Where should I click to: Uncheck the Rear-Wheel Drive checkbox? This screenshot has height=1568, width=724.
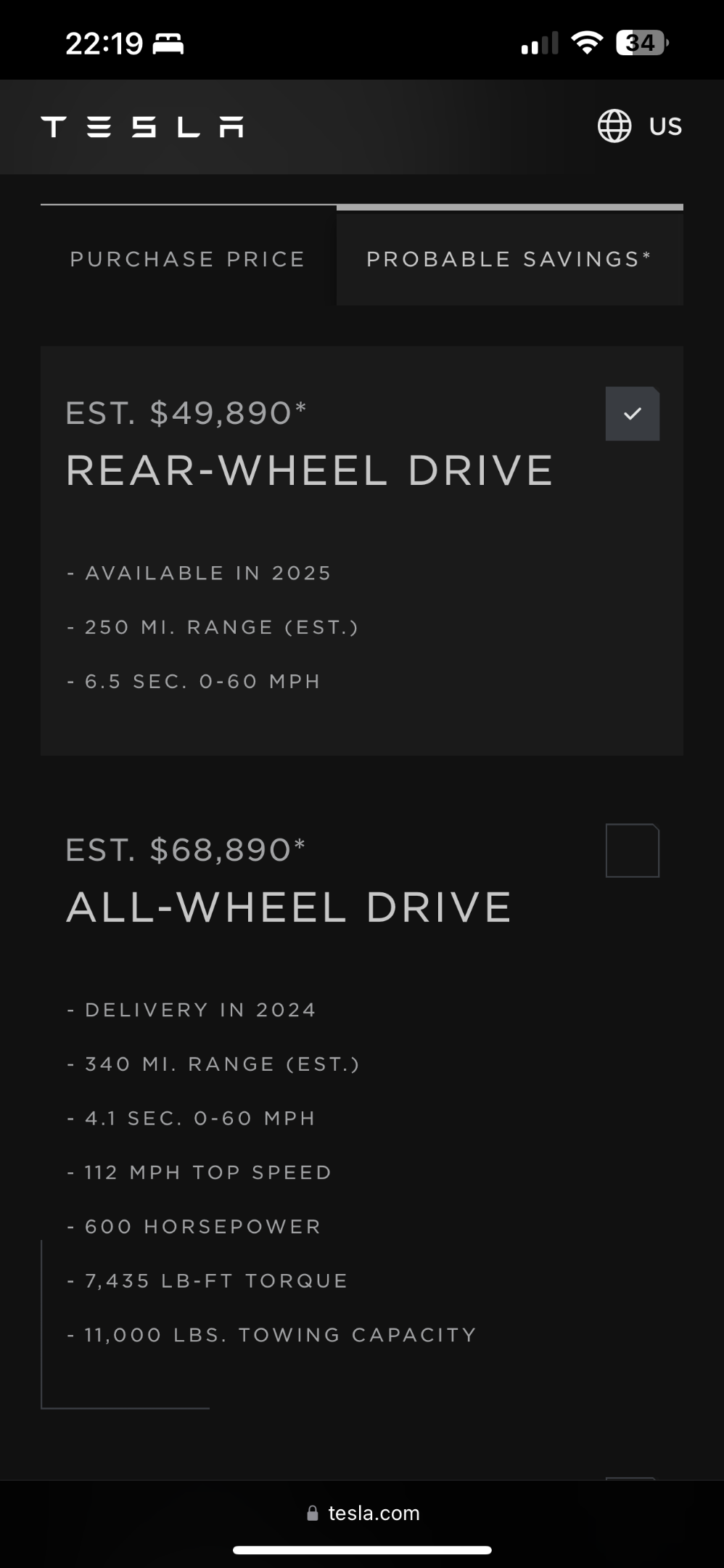(x=633, y=414)
